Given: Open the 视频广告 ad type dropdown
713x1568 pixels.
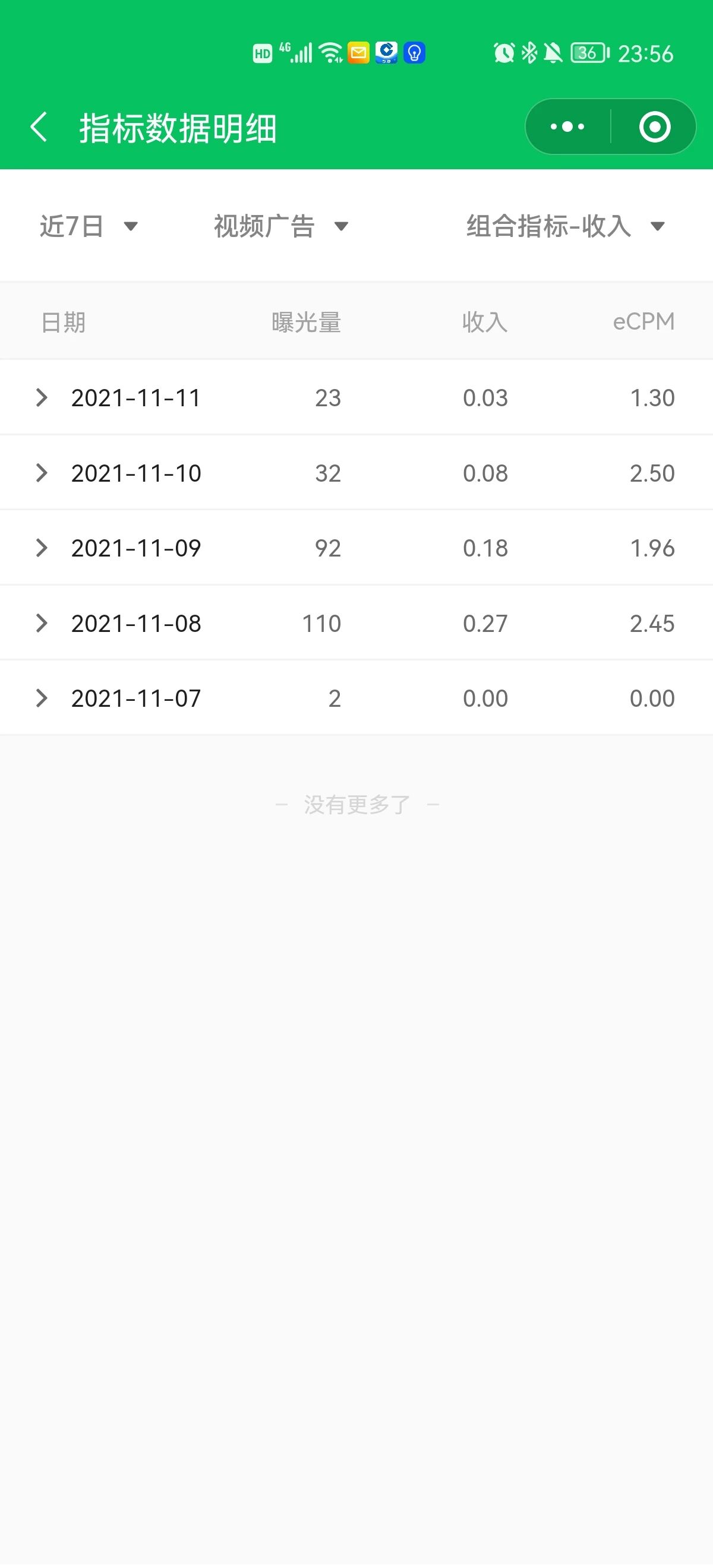Looking at the screenshot, I should (280, 226).
